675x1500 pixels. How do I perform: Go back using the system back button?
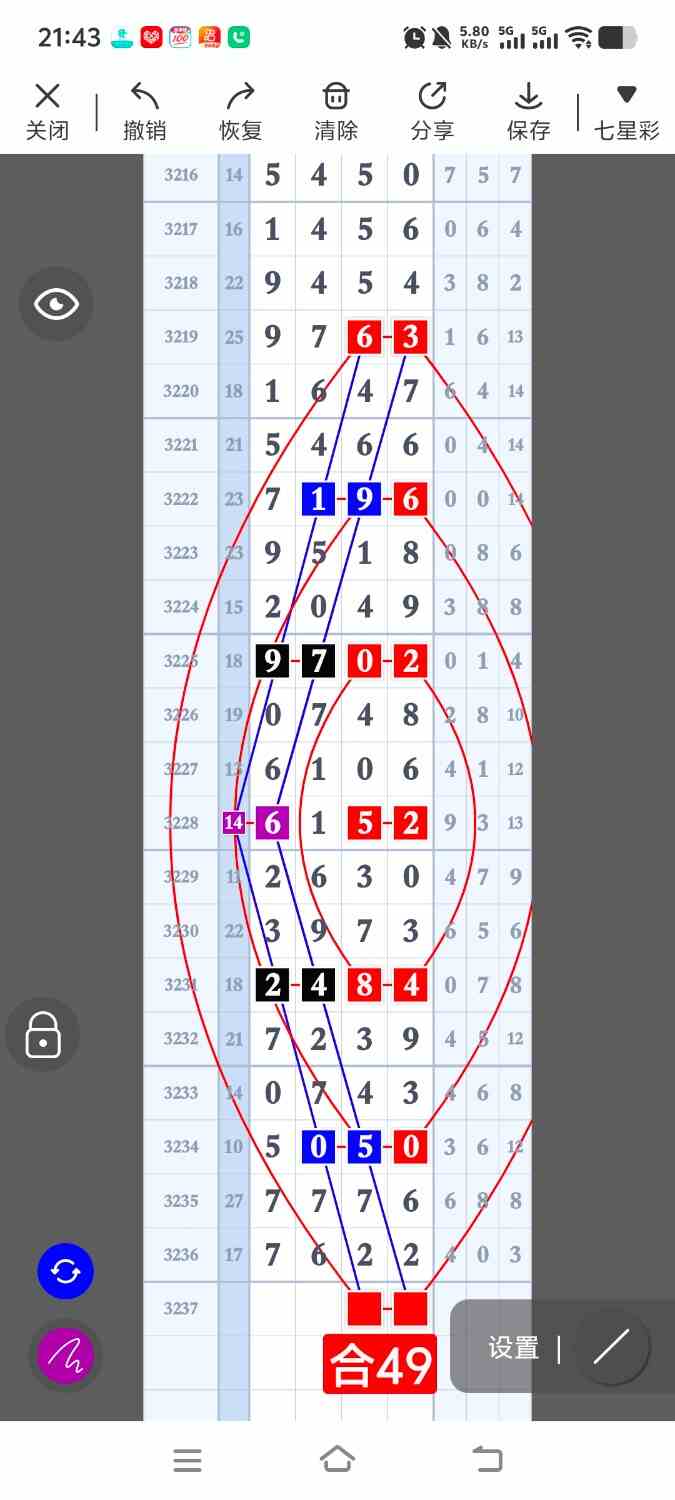pos(487,1460)
